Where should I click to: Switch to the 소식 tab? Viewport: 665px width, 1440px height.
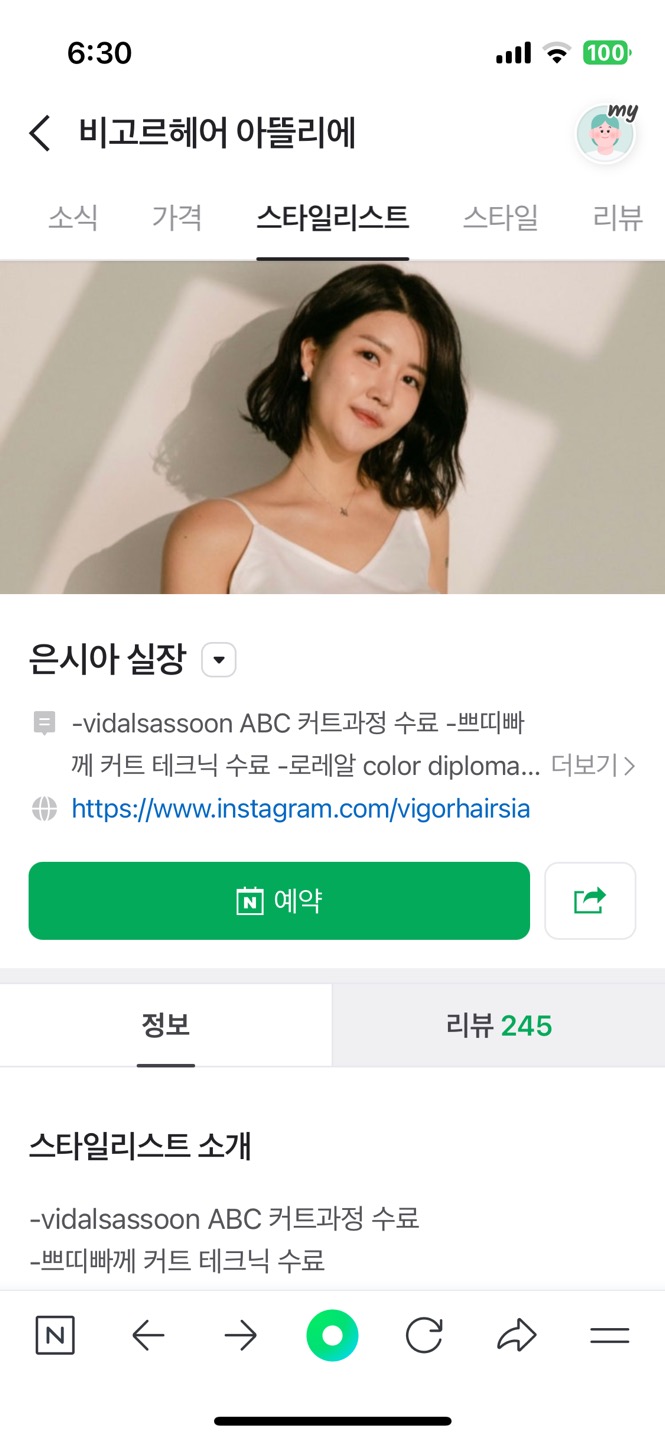tap(73, 217)
